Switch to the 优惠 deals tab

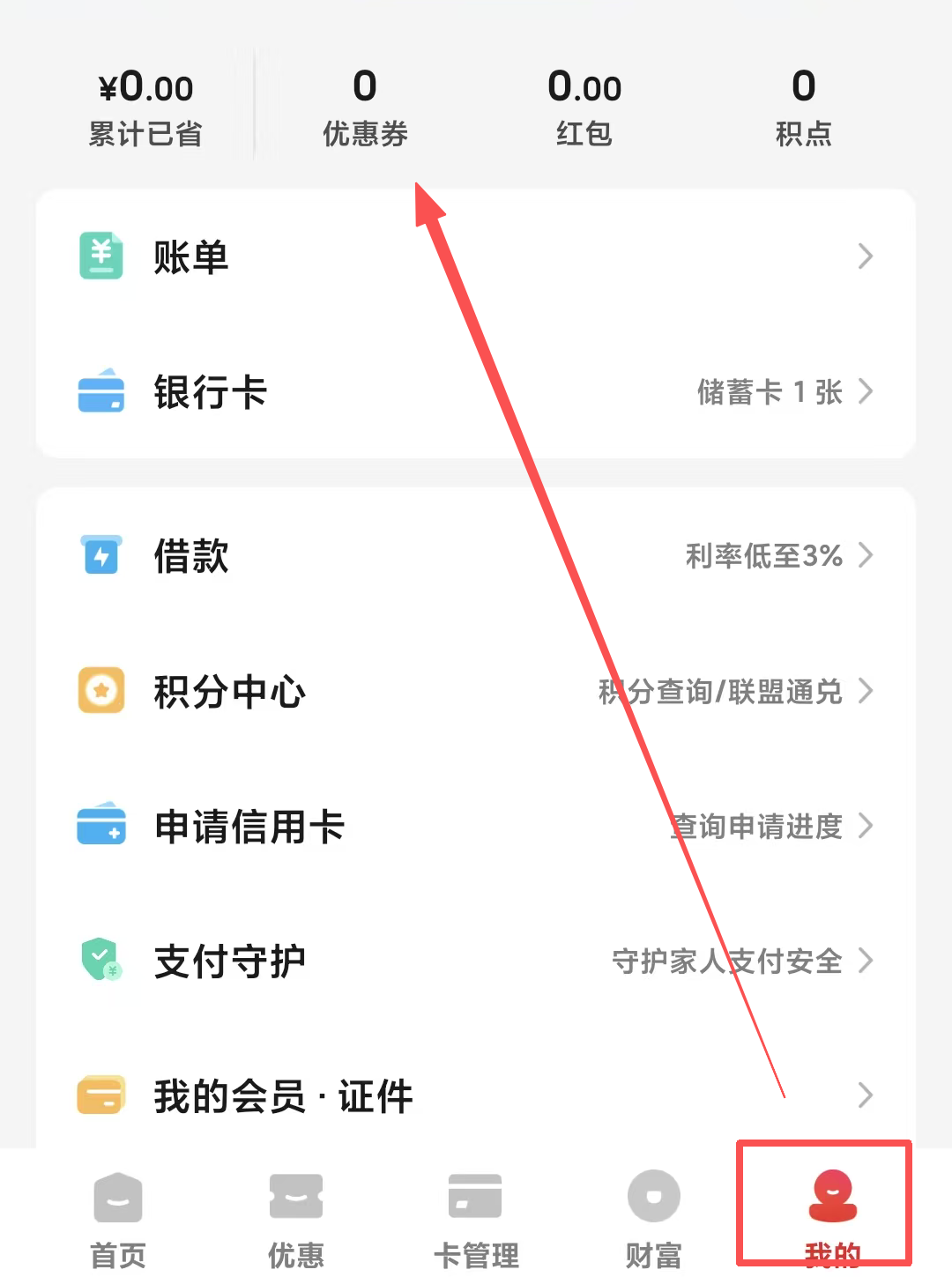[x=296, y=1216]
